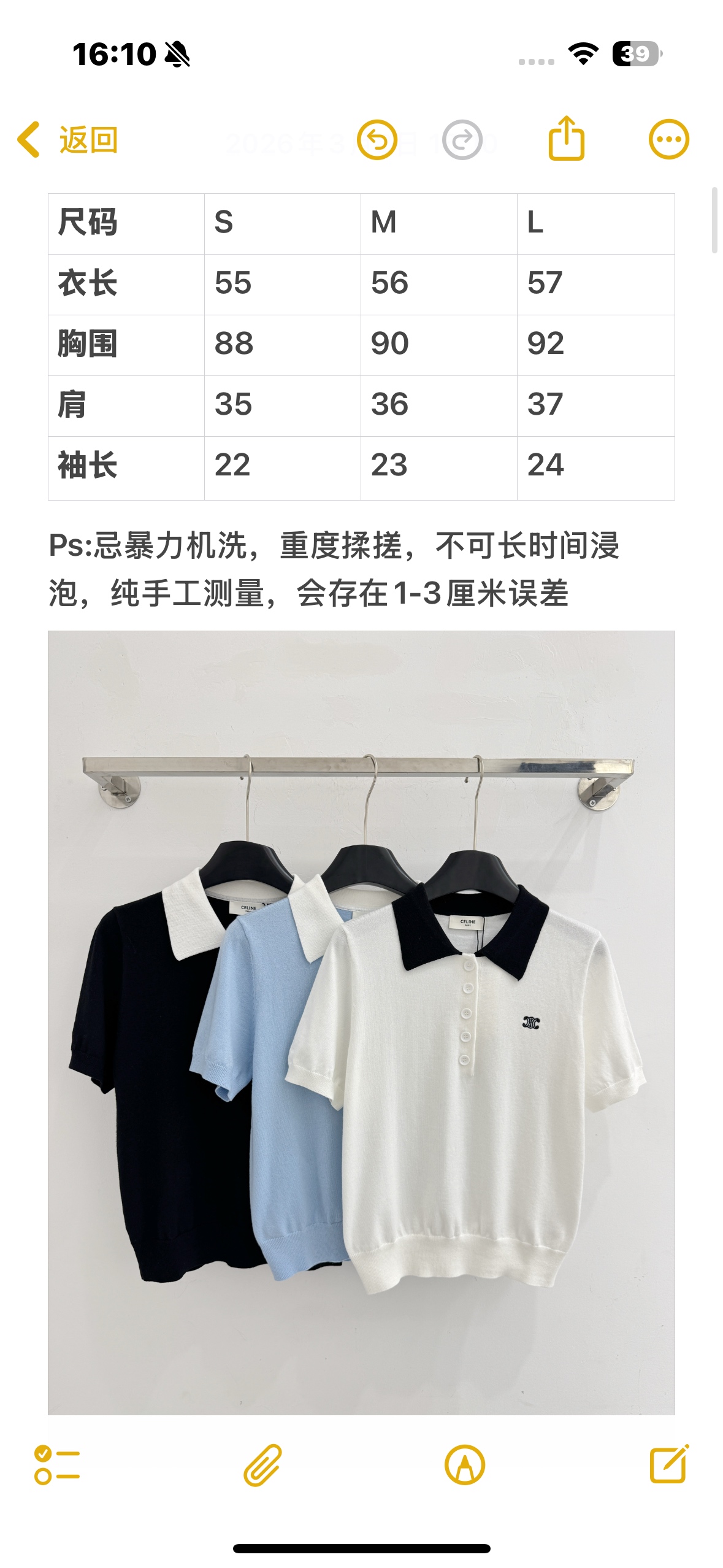Compose a new note

(669, 1464)
